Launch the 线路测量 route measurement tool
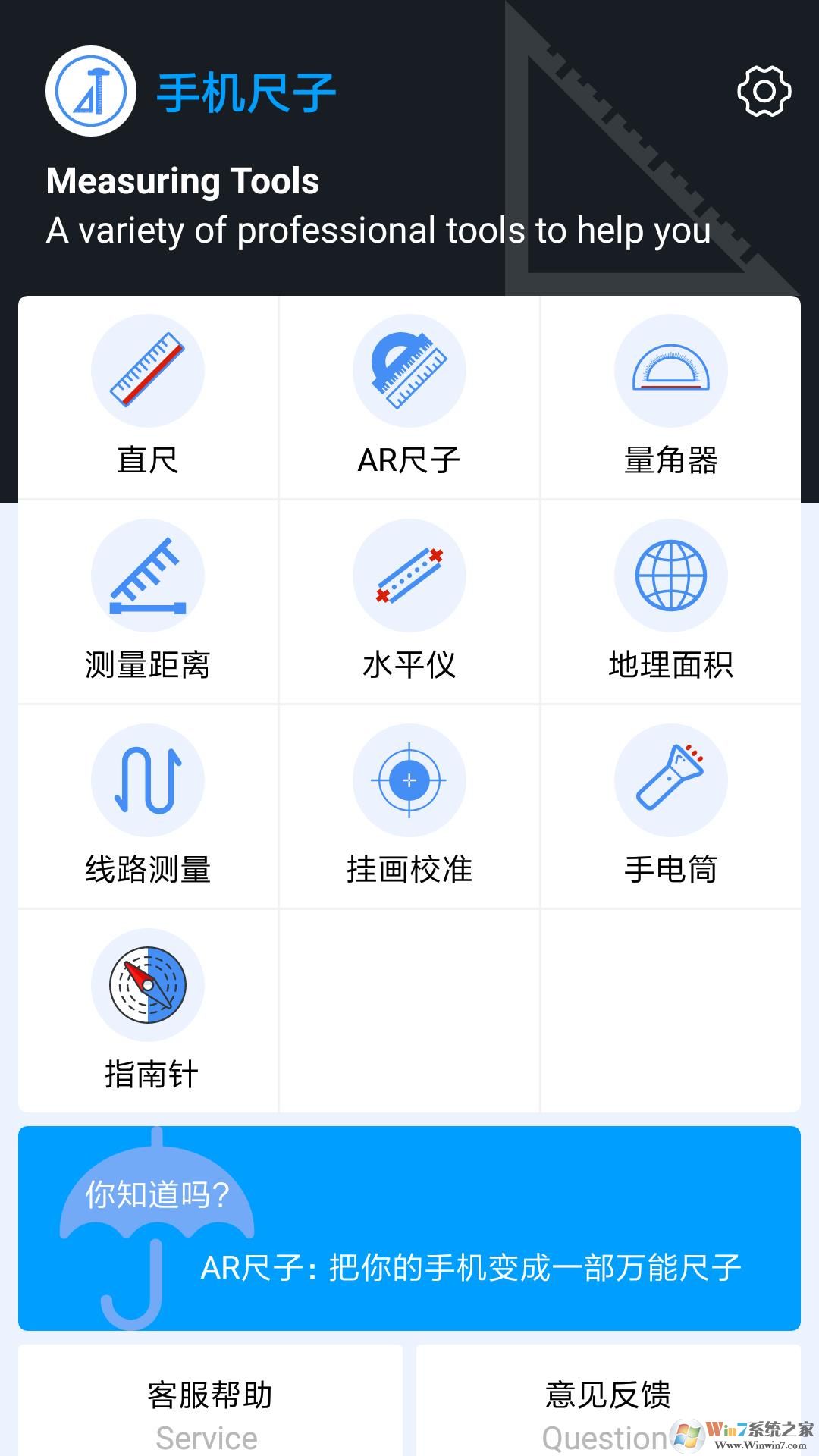The height and width of the screenshot is (1456, 819). point(148,811)
